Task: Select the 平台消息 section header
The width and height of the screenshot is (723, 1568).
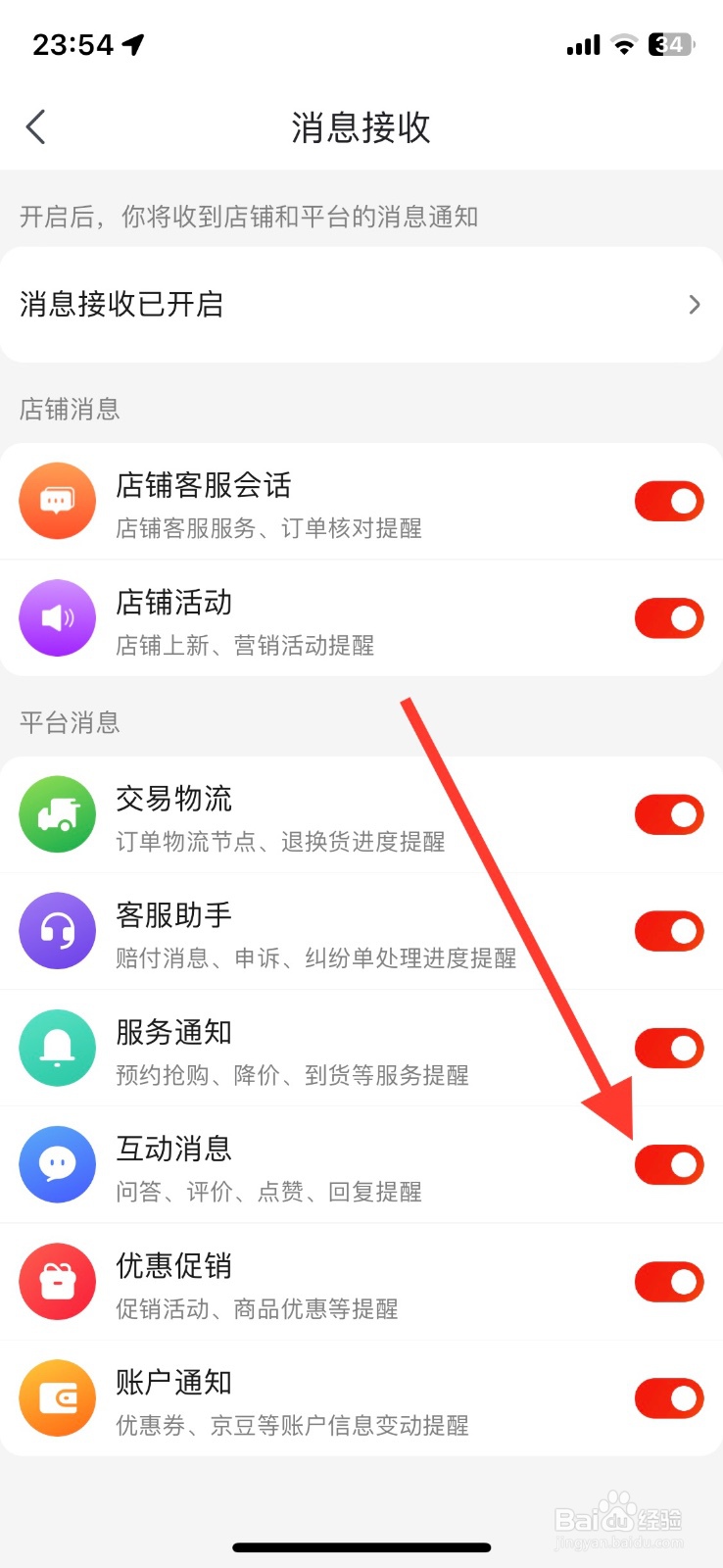Action: 68,722
